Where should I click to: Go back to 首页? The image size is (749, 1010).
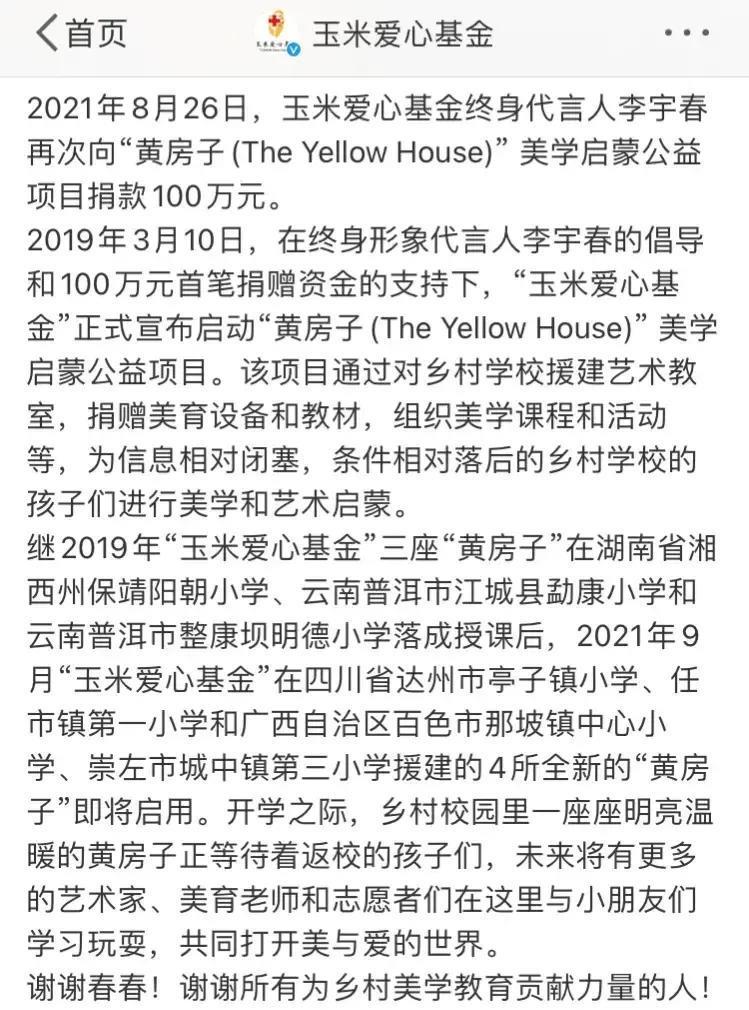(x=80, y=35)
